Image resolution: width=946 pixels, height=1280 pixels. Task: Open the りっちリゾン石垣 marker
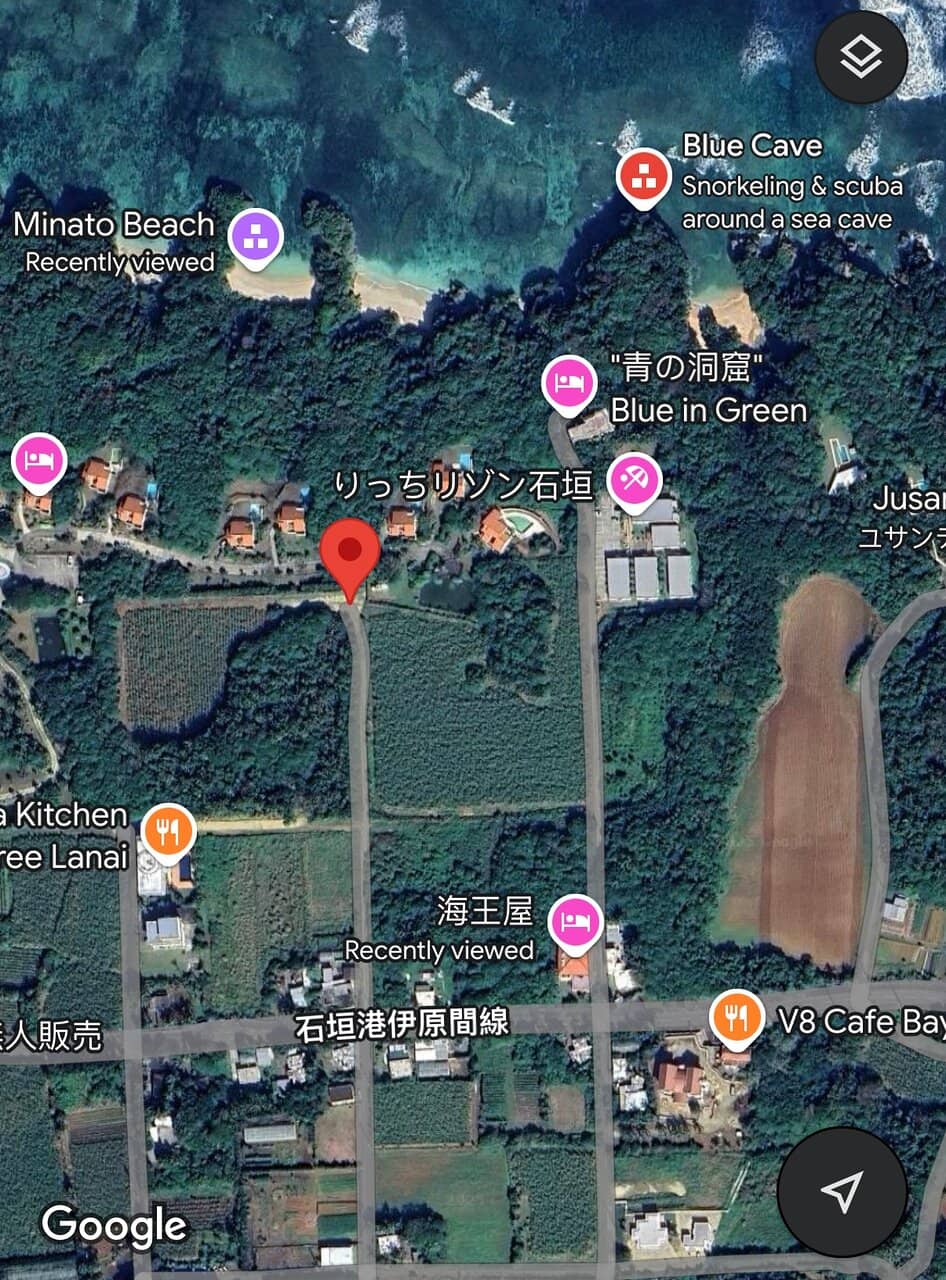pos(635,481)
